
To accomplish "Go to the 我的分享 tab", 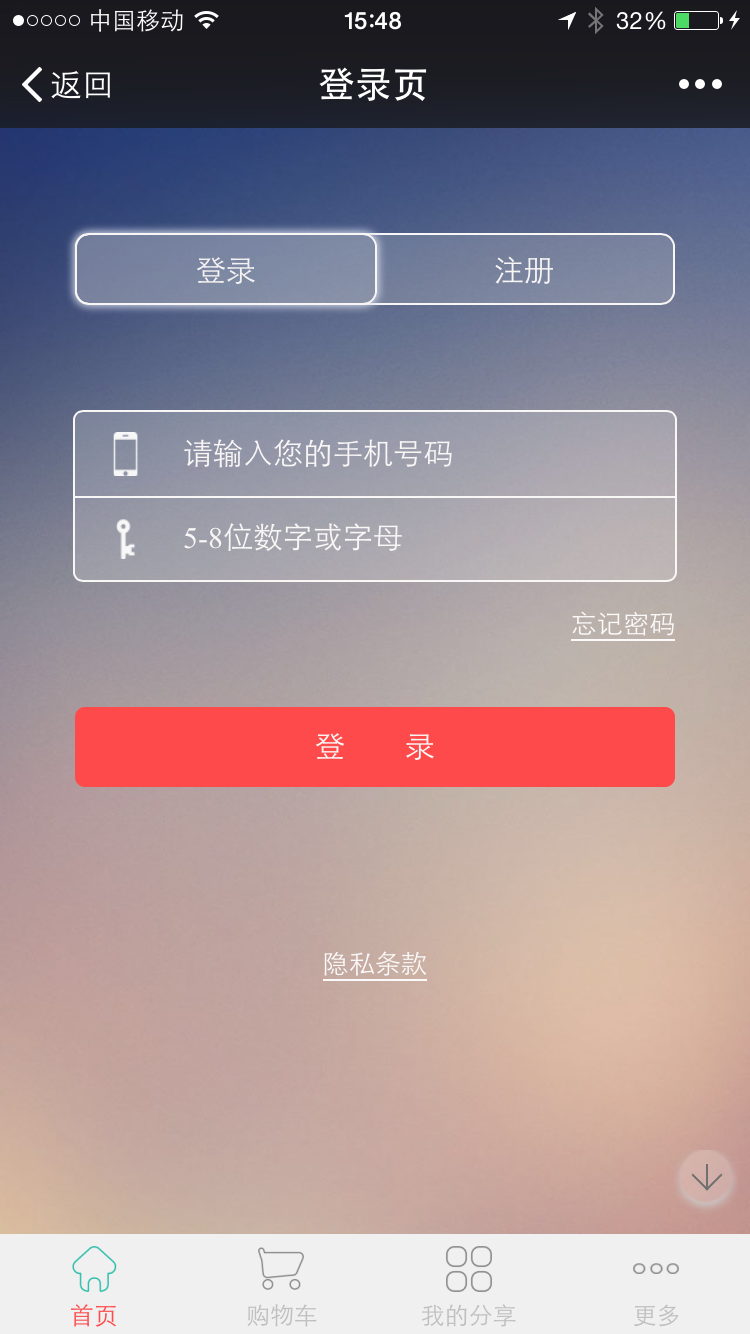I will pyautogui.click(x=469, y=1286).
